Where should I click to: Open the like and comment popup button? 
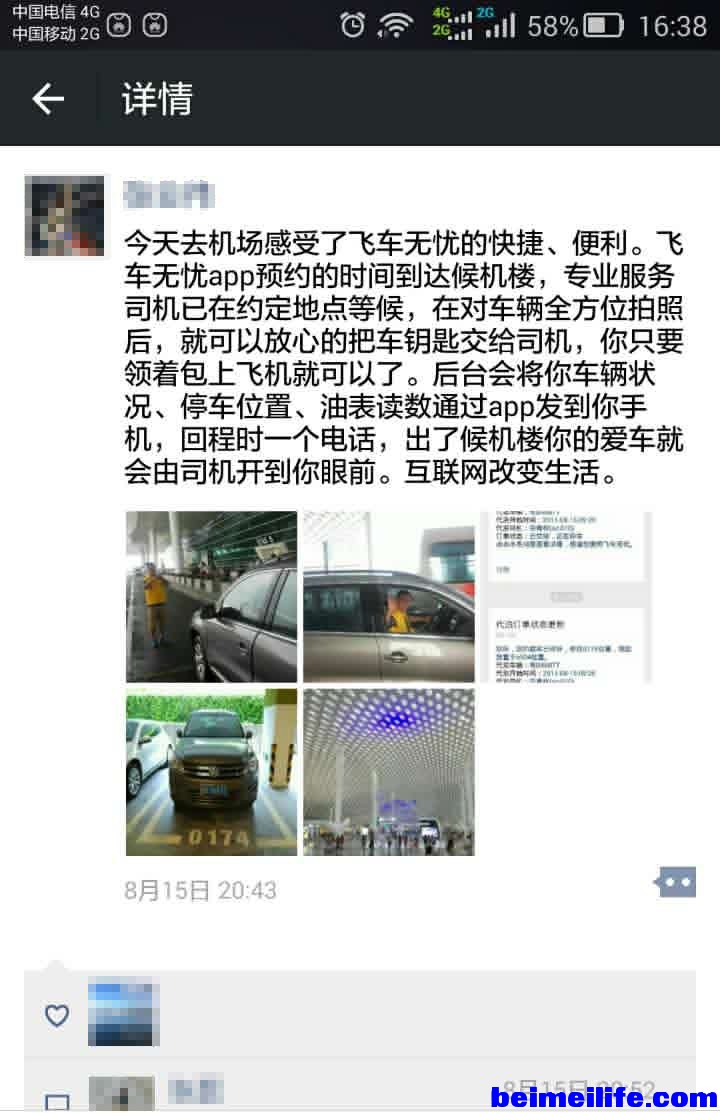coord(674,883)
